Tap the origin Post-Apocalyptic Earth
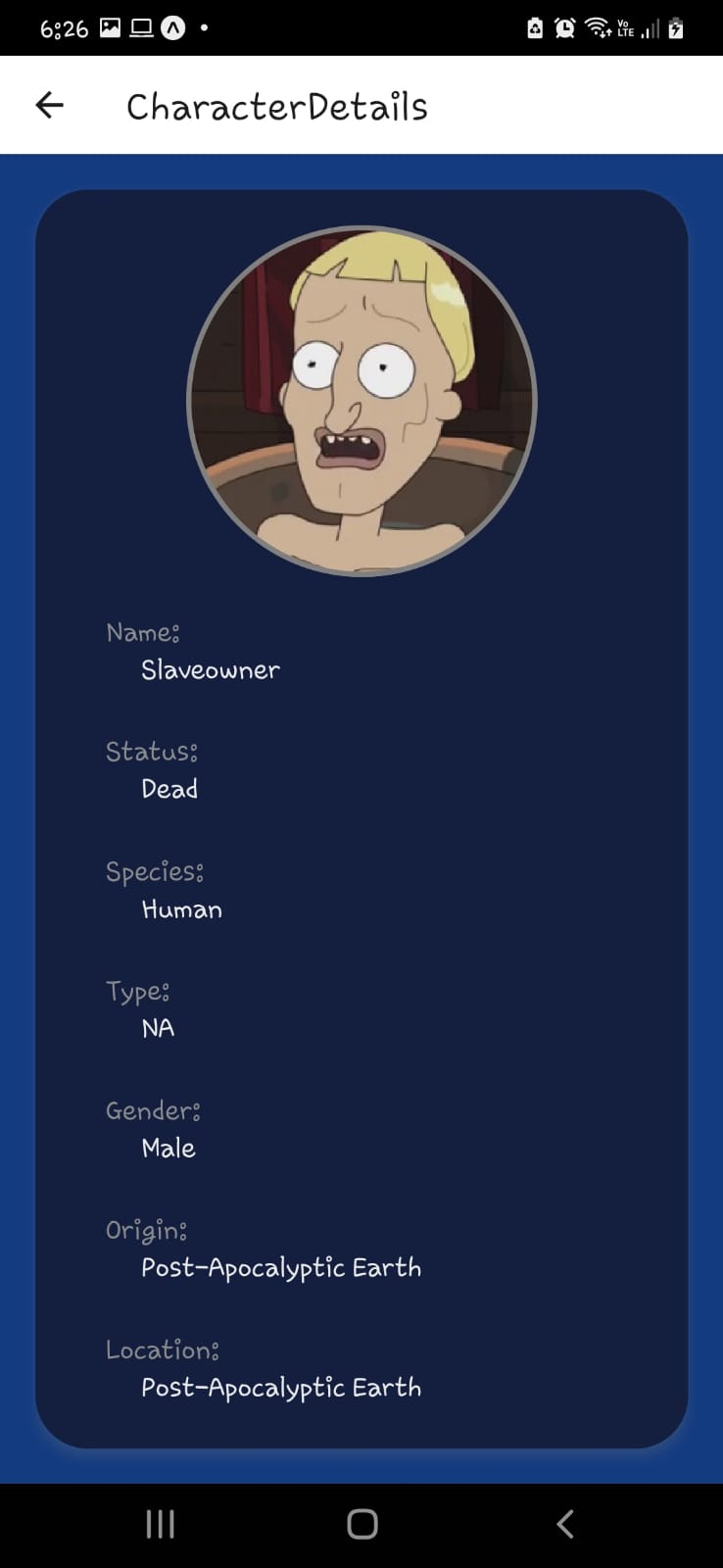 click(280, 1267)
